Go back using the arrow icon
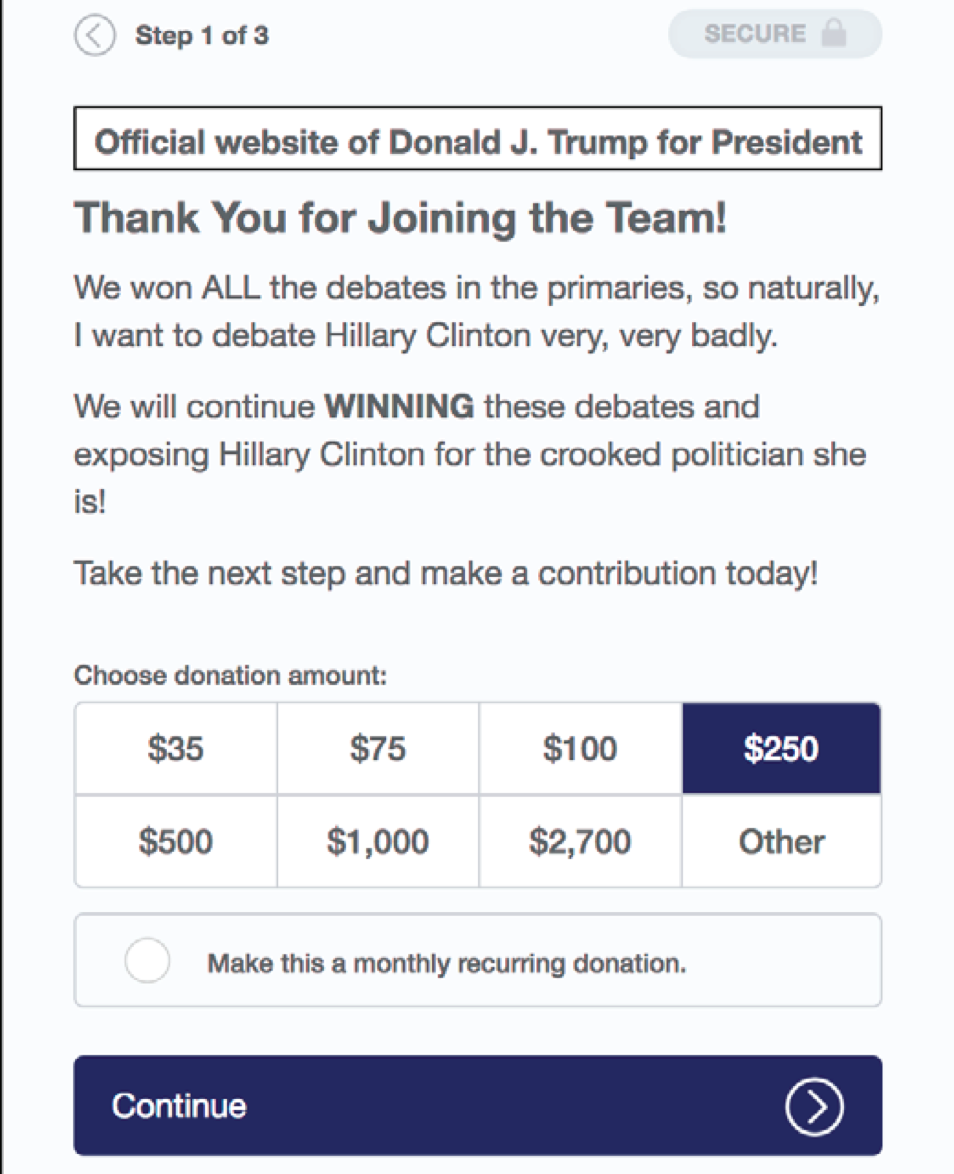 pos(95,37)
